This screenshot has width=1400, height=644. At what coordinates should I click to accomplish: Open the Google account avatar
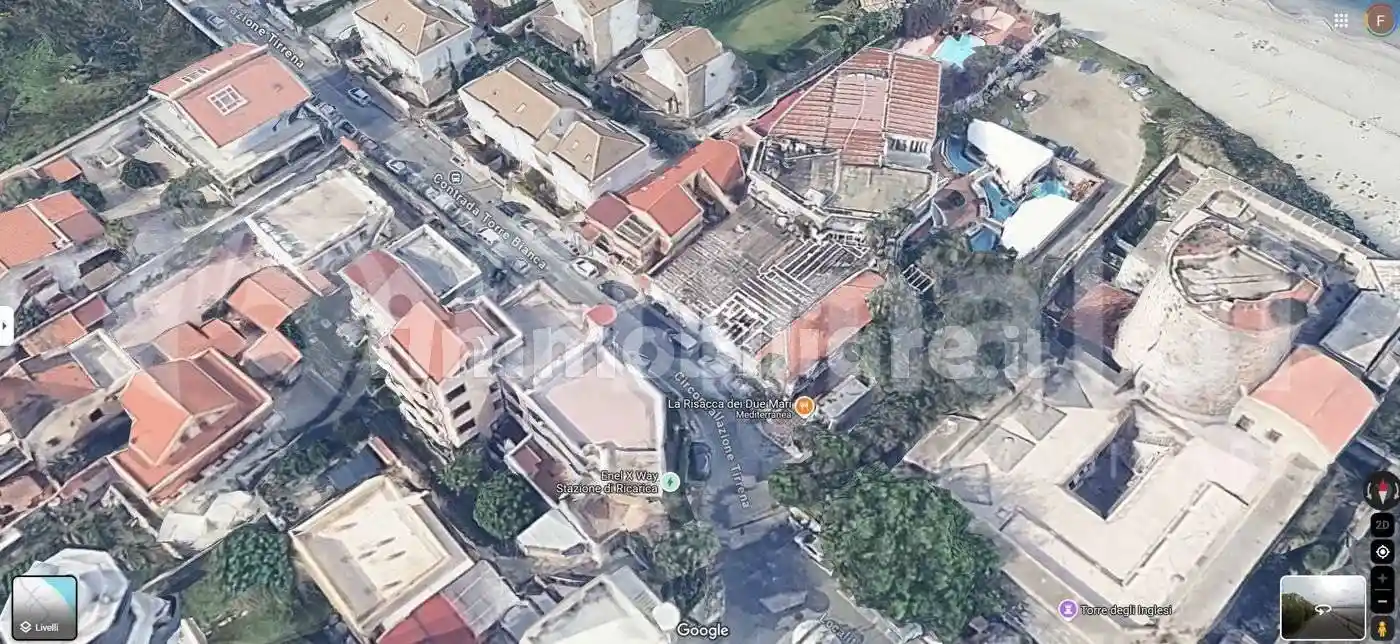pos(1380,19)
